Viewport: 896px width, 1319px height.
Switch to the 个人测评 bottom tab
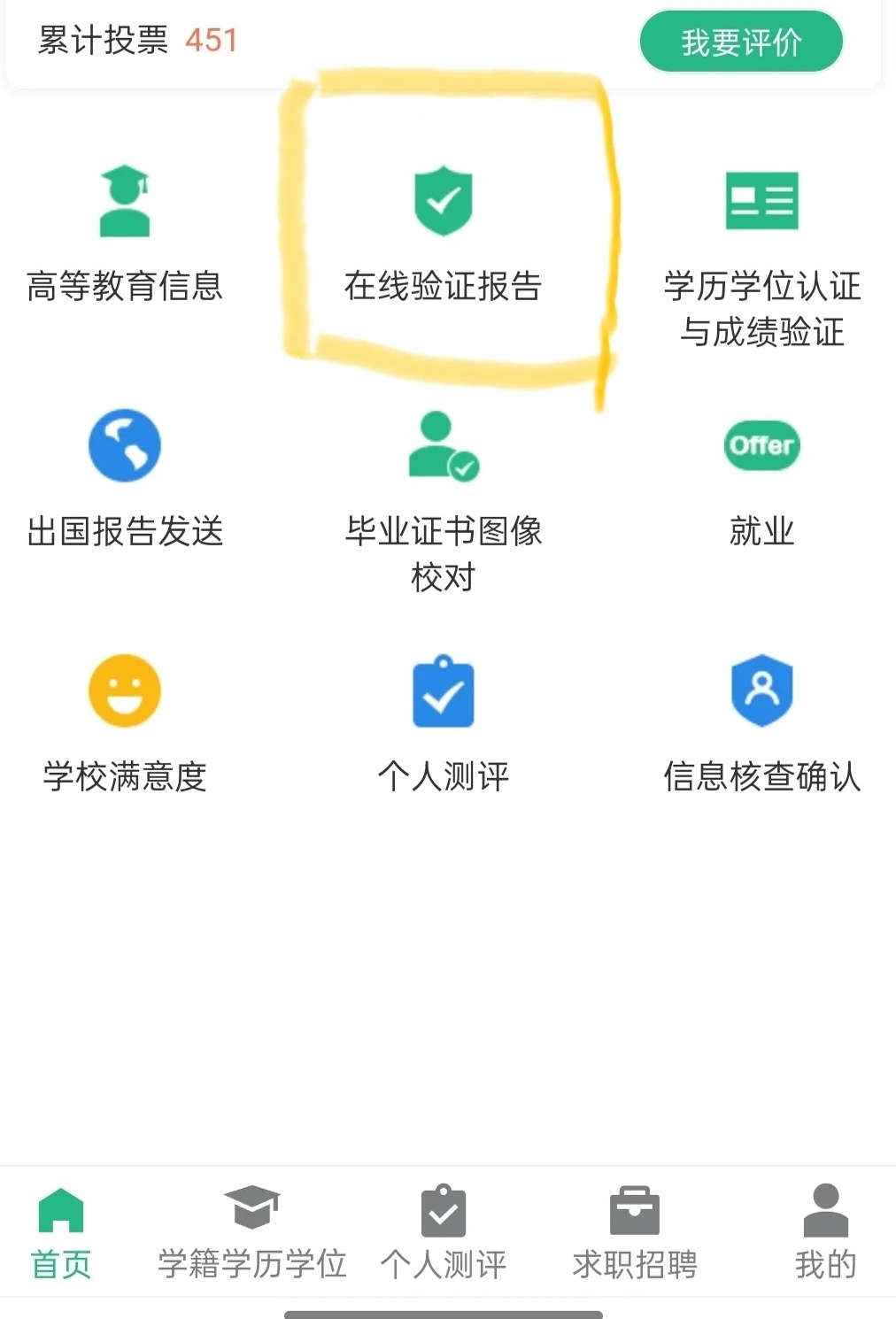(443, 1233)
